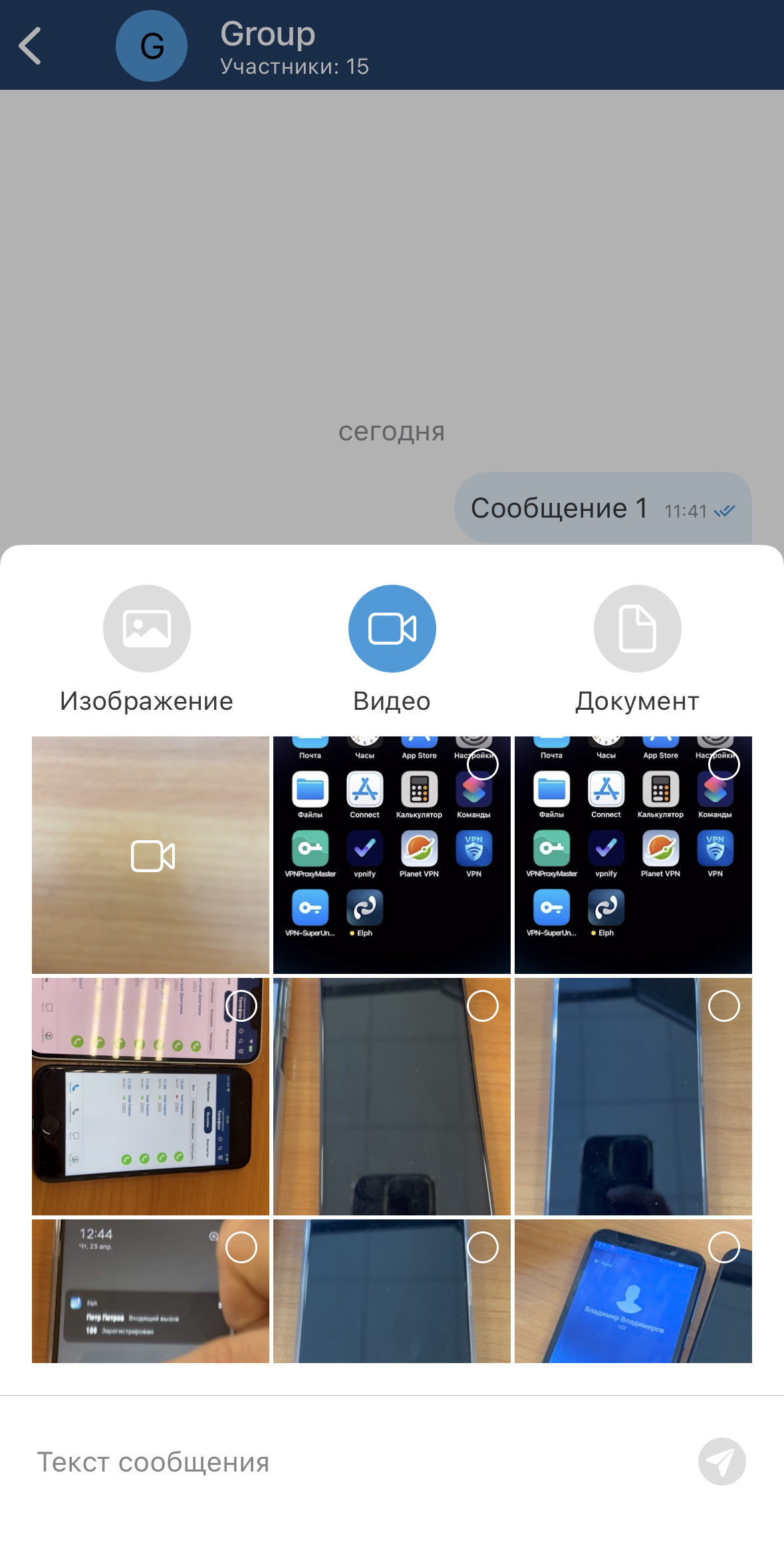Open camera tile to record video
784x1558 pixels.
tap(151, 855)
